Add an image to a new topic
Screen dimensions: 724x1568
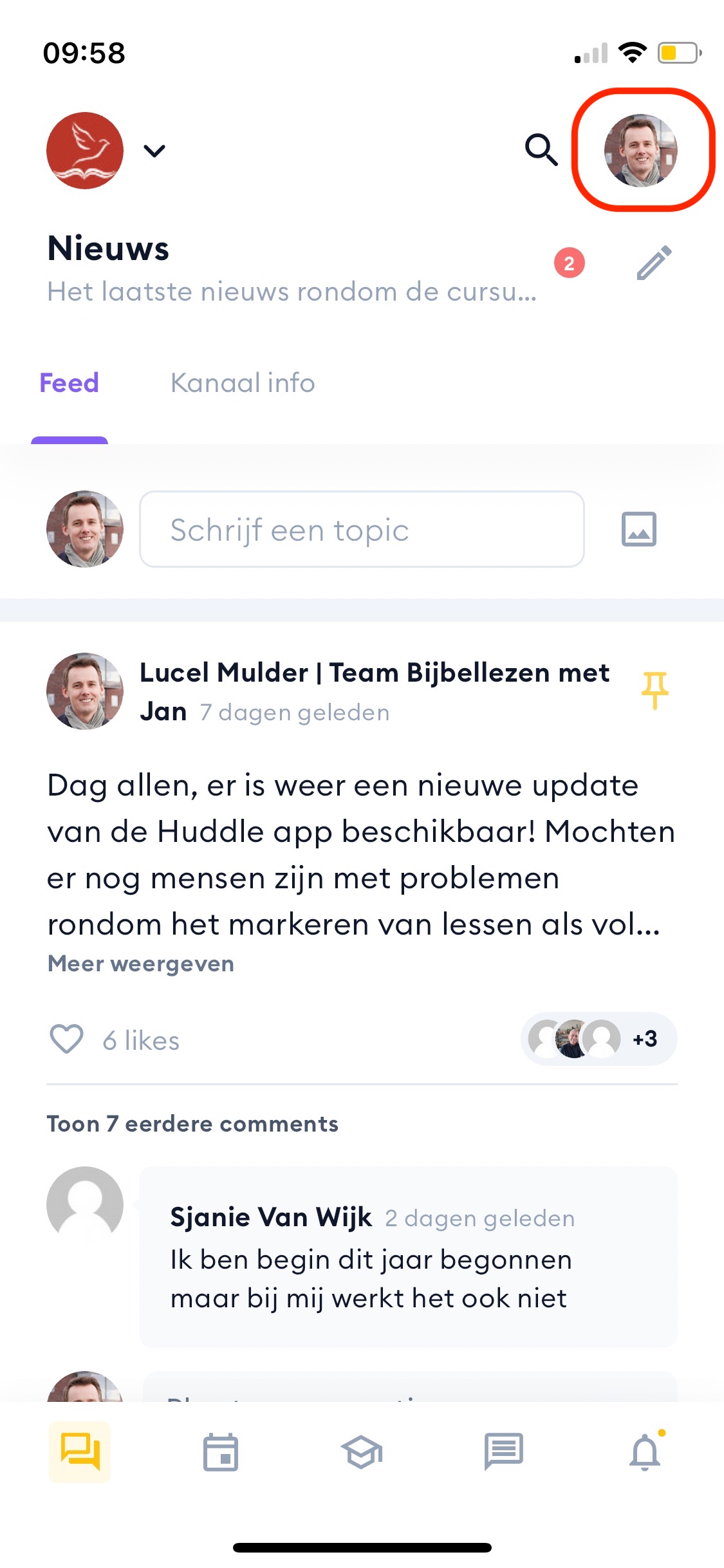(x=639, y=529)
